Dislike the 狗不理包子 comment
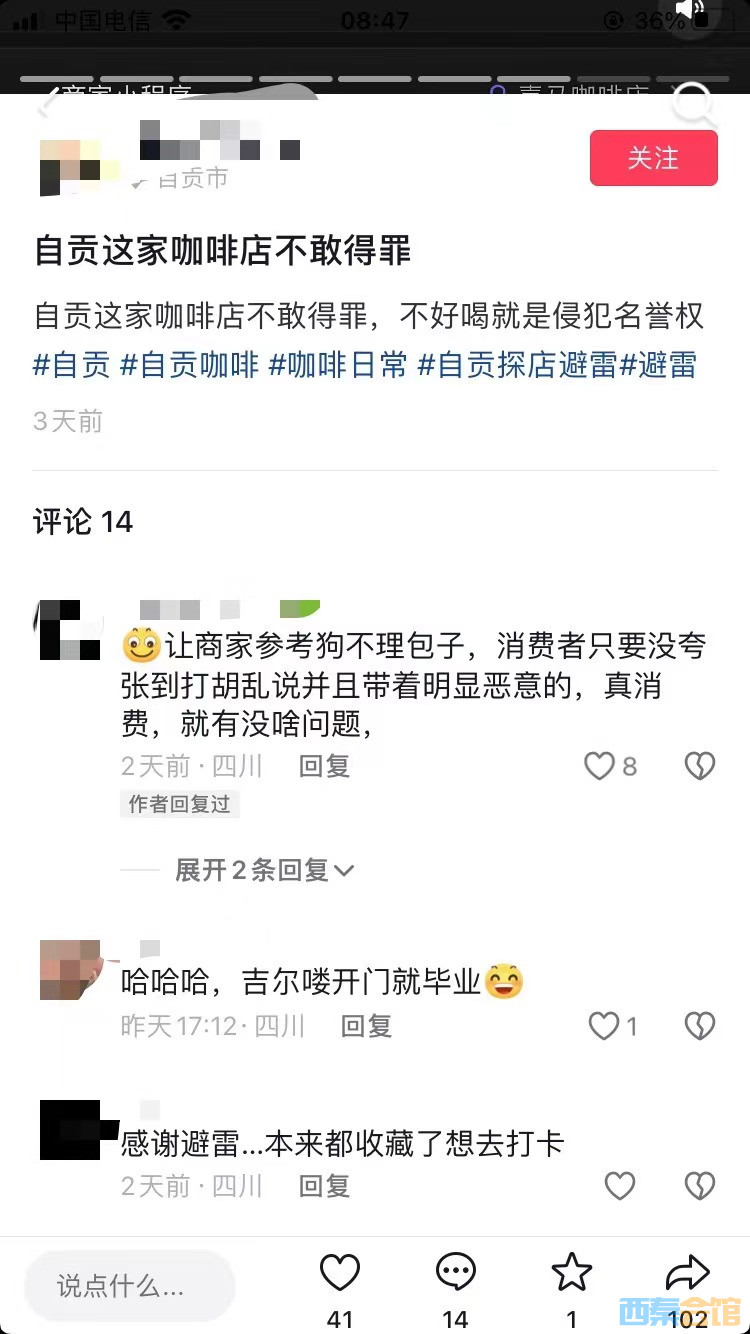750x1334 pixels. click(699, 766)
